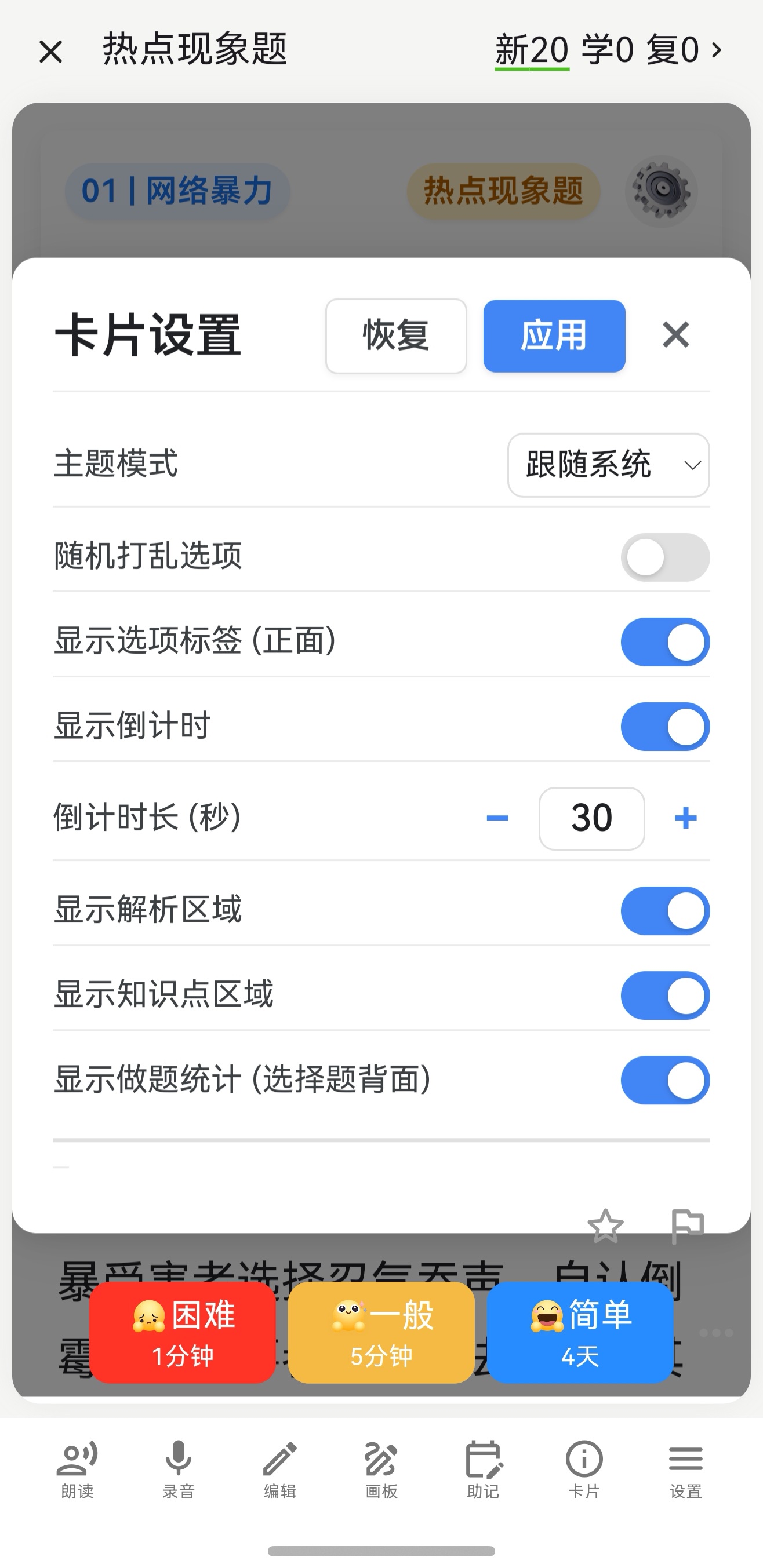Edit the countdown seconds field showing 30
This screenshot has width=763, height=1568.
tap(591, 818)
